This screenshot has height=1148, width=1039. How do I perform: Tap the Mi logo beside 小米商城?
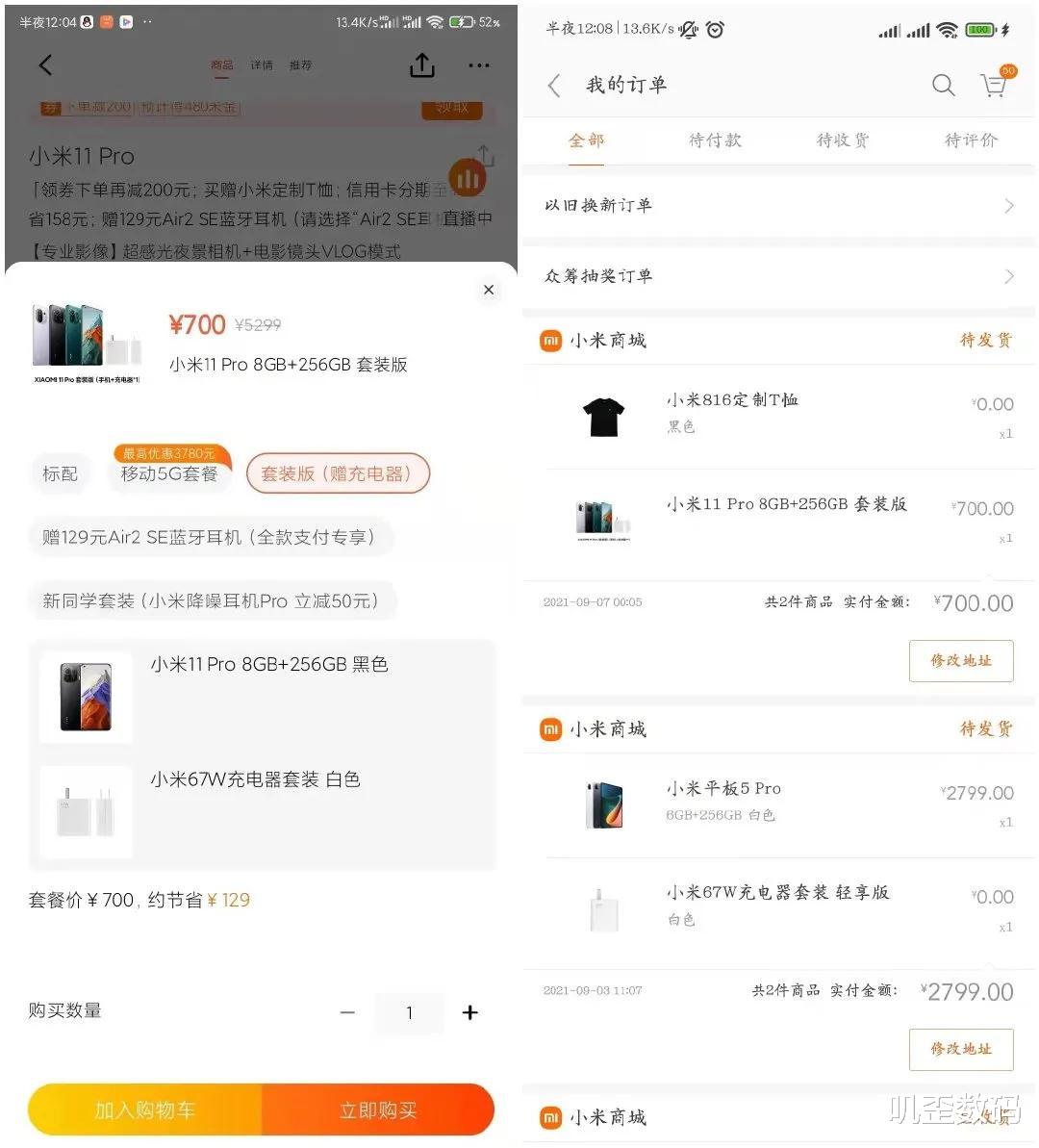(x=549, y=340)
